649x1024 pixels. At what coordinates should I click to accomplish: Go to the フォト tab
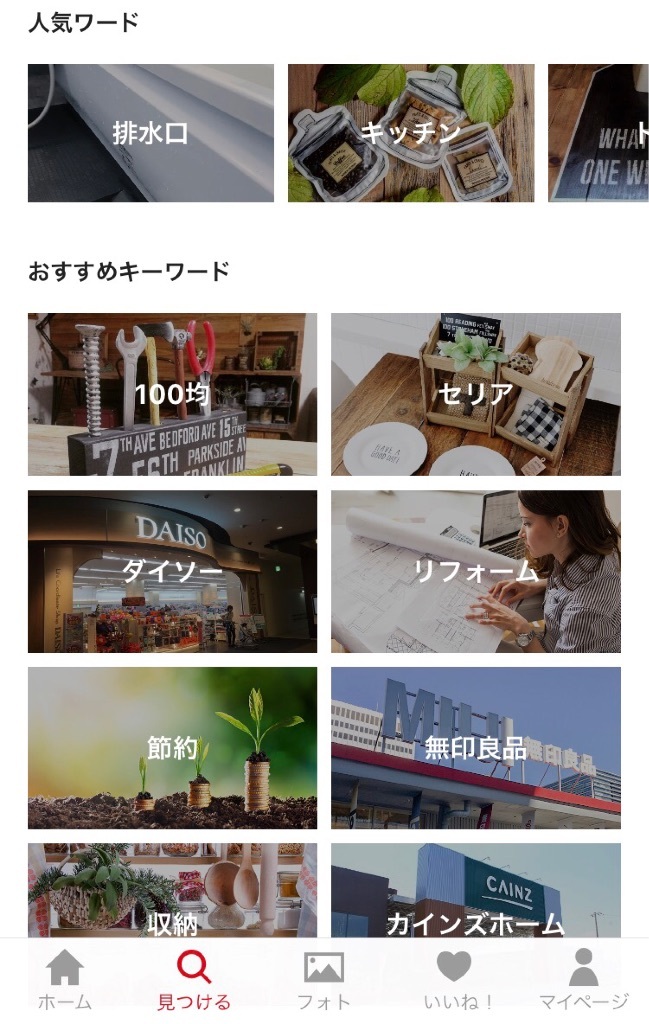click(x=324, y=981)
